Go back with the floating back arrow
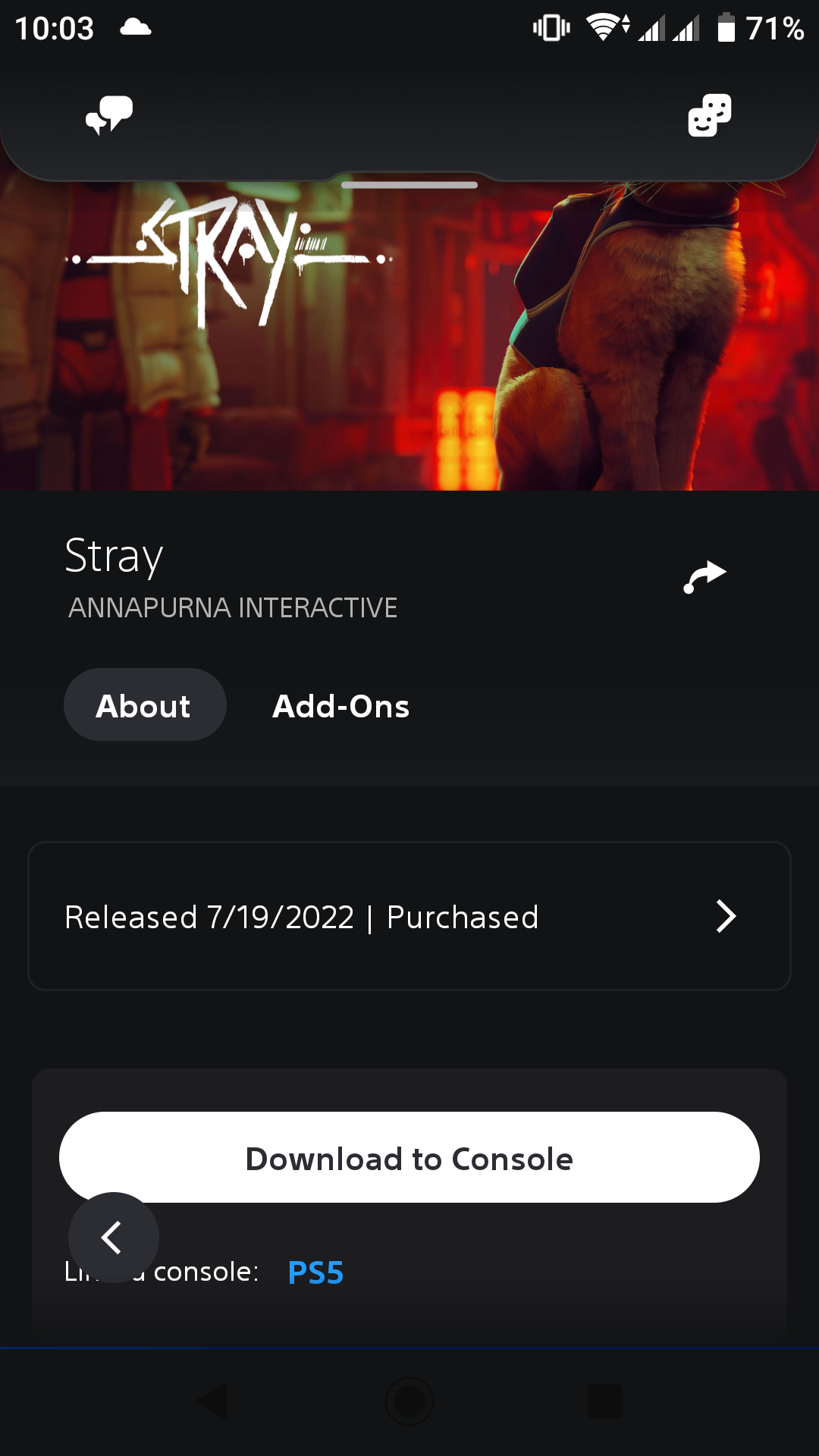Screen dimensions: 819x1456 pos(114,1238)
